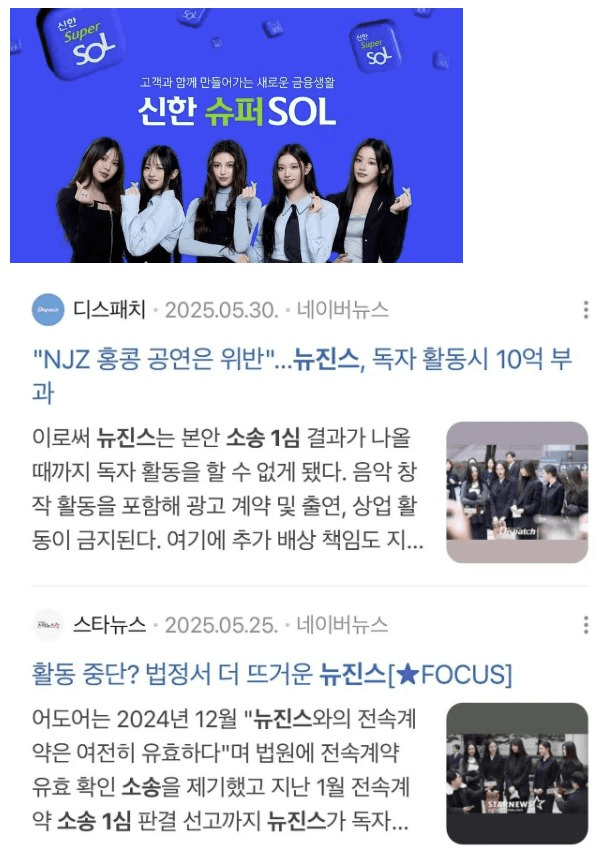Viewport: 611px width, 859px height.
Task: Read the Star News FOCUS article
Action: pyautogui.click(x=271, y=674)
